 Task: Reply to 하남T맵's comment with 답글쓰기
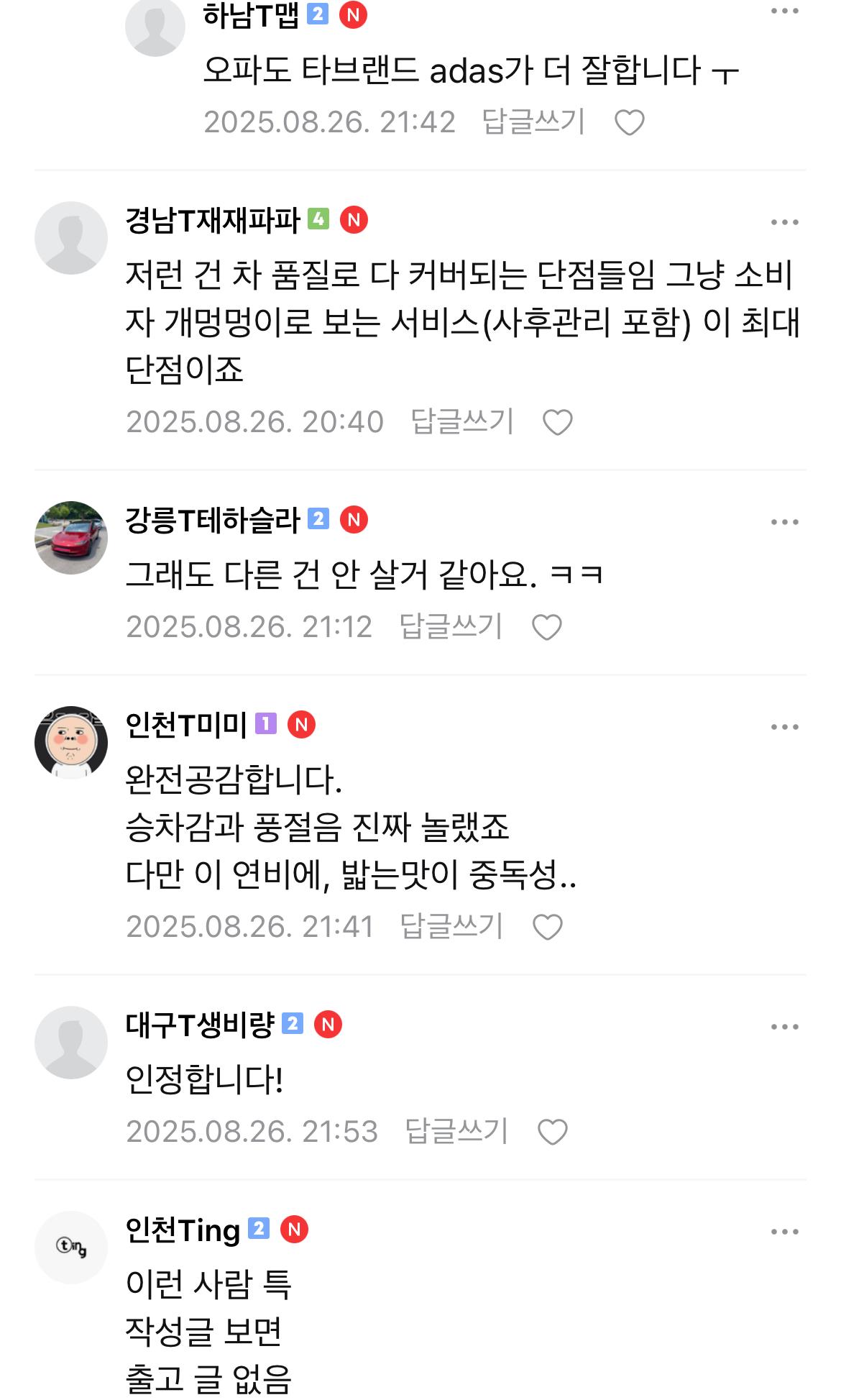pyautogui.click(x=534, y=122)
